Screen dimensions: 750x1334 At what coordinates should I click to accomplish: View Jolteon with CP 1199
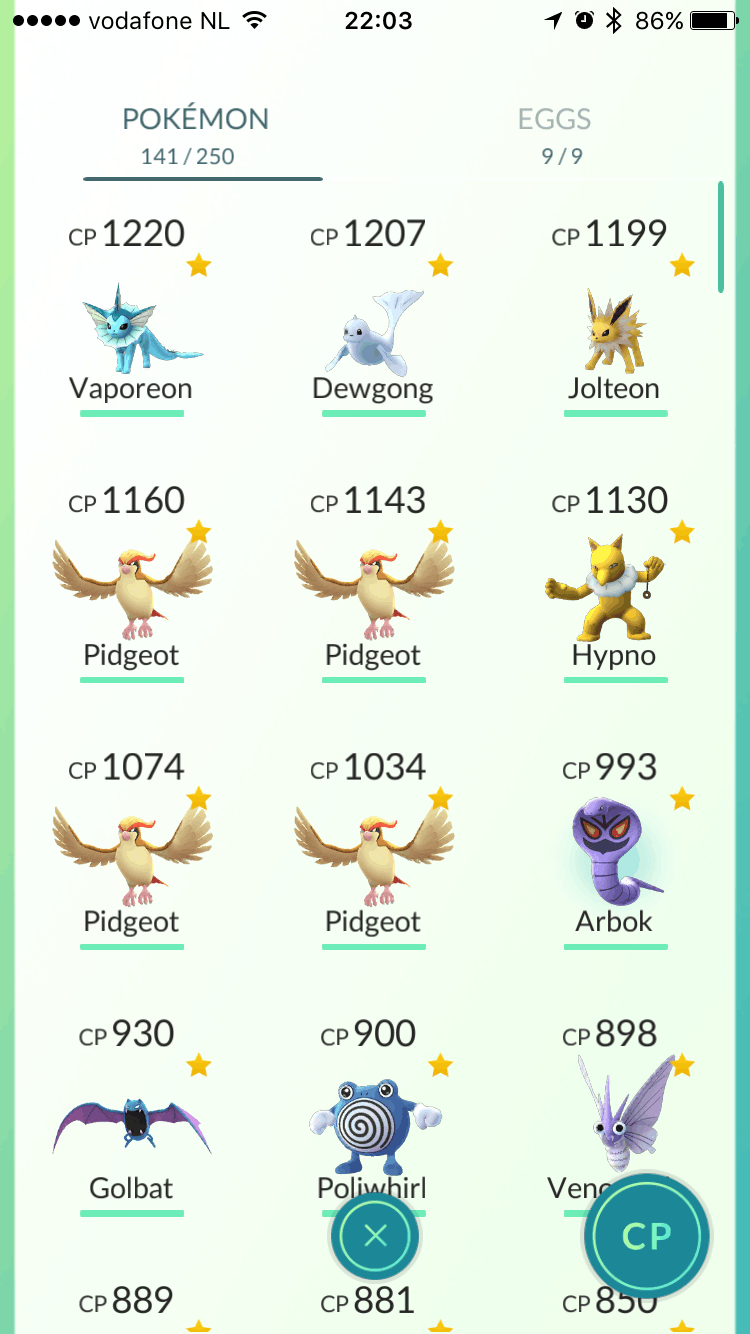point(614,330)
